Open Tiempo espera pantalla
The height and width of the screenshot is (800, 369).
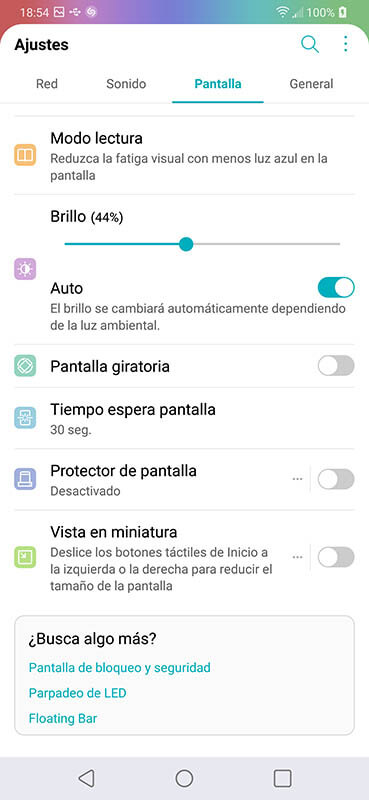pyautogui.click(x=184, y=418)
